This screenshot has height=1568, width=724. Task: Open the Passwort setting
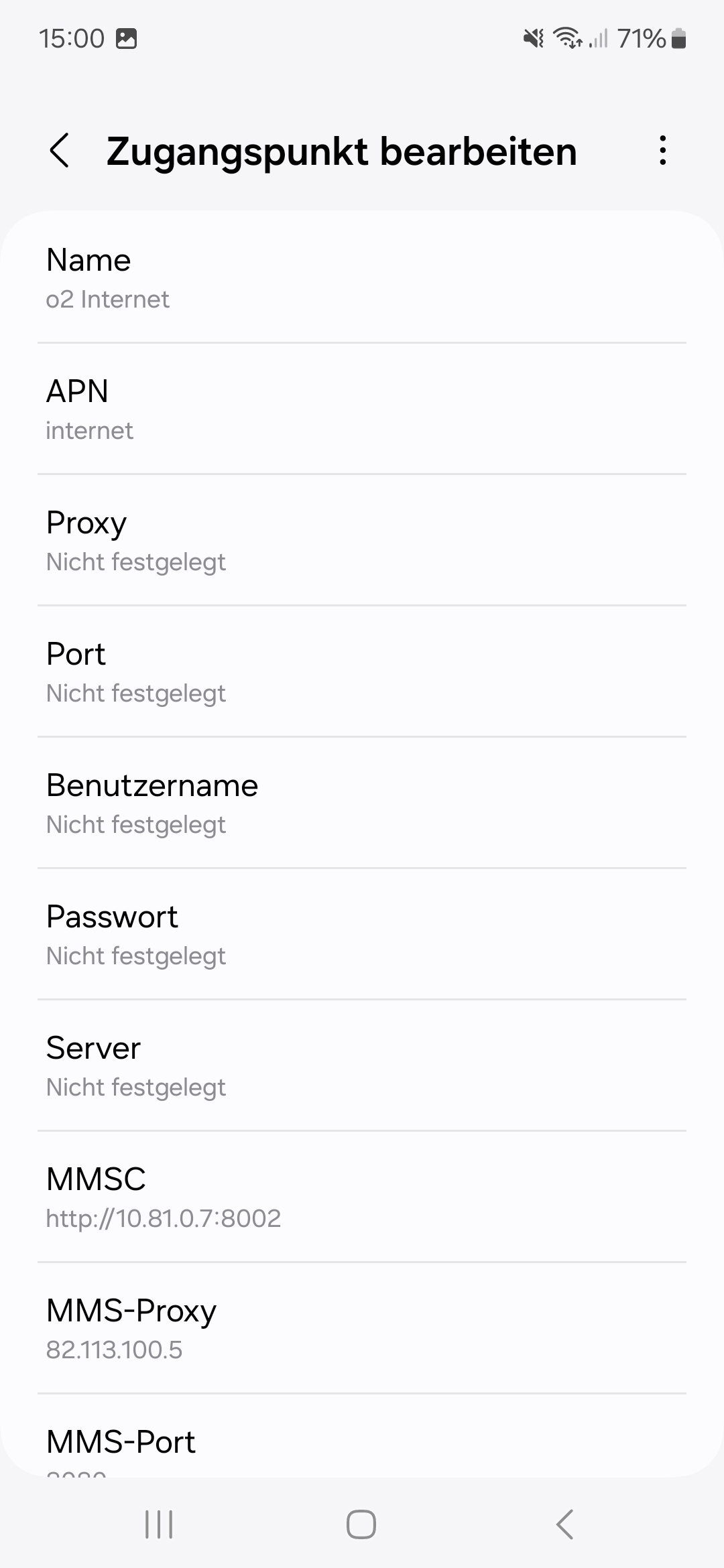coord(362,935)
